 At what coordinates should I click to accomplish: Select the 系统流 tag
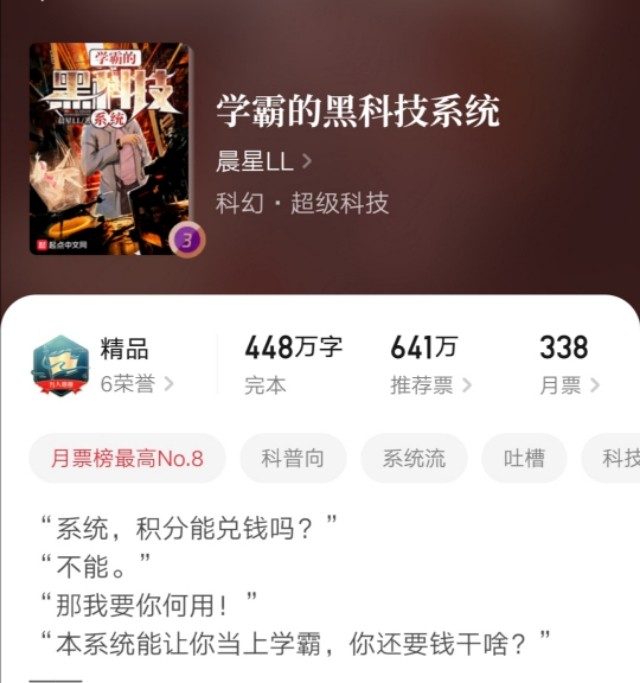click(414, 459)
